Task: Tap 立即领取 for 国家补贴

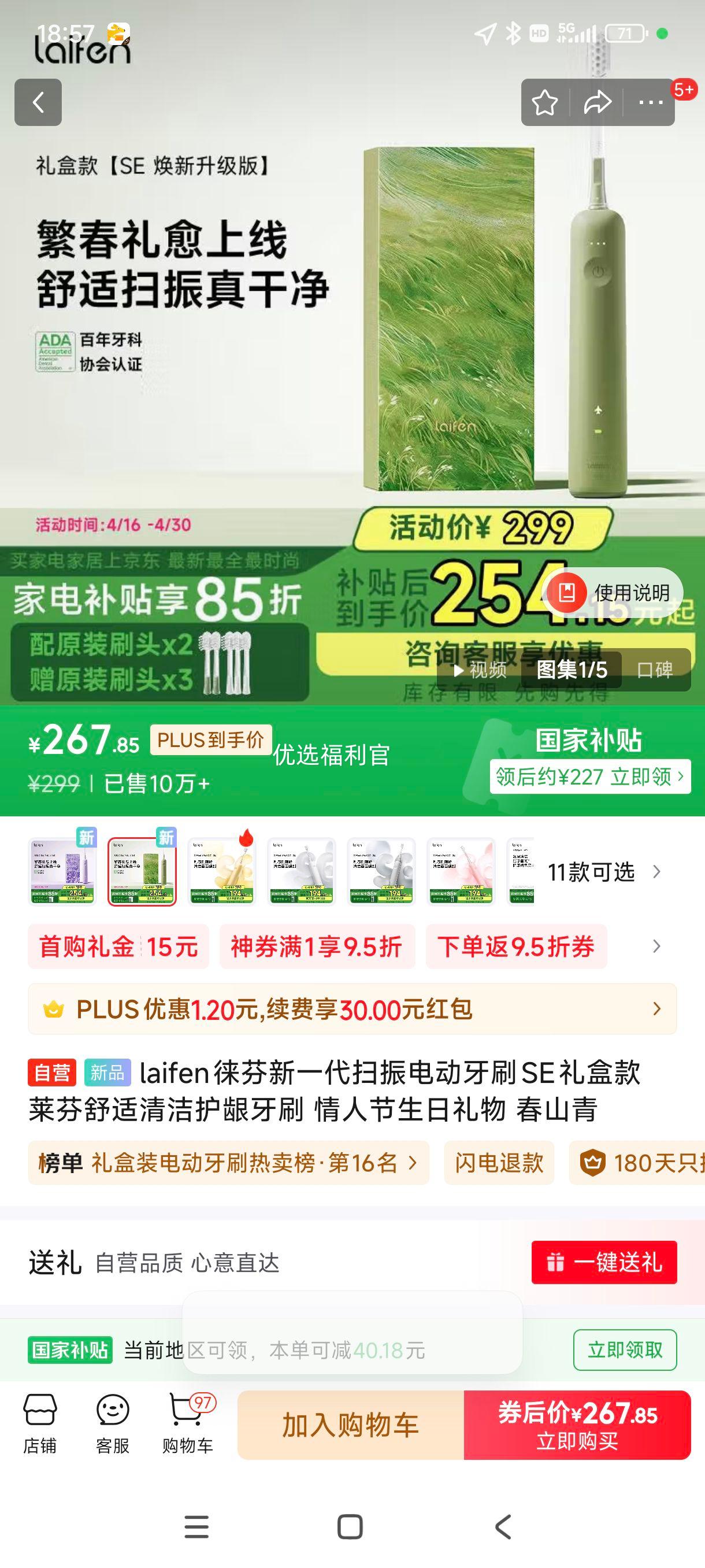Action: point(625,1350)
